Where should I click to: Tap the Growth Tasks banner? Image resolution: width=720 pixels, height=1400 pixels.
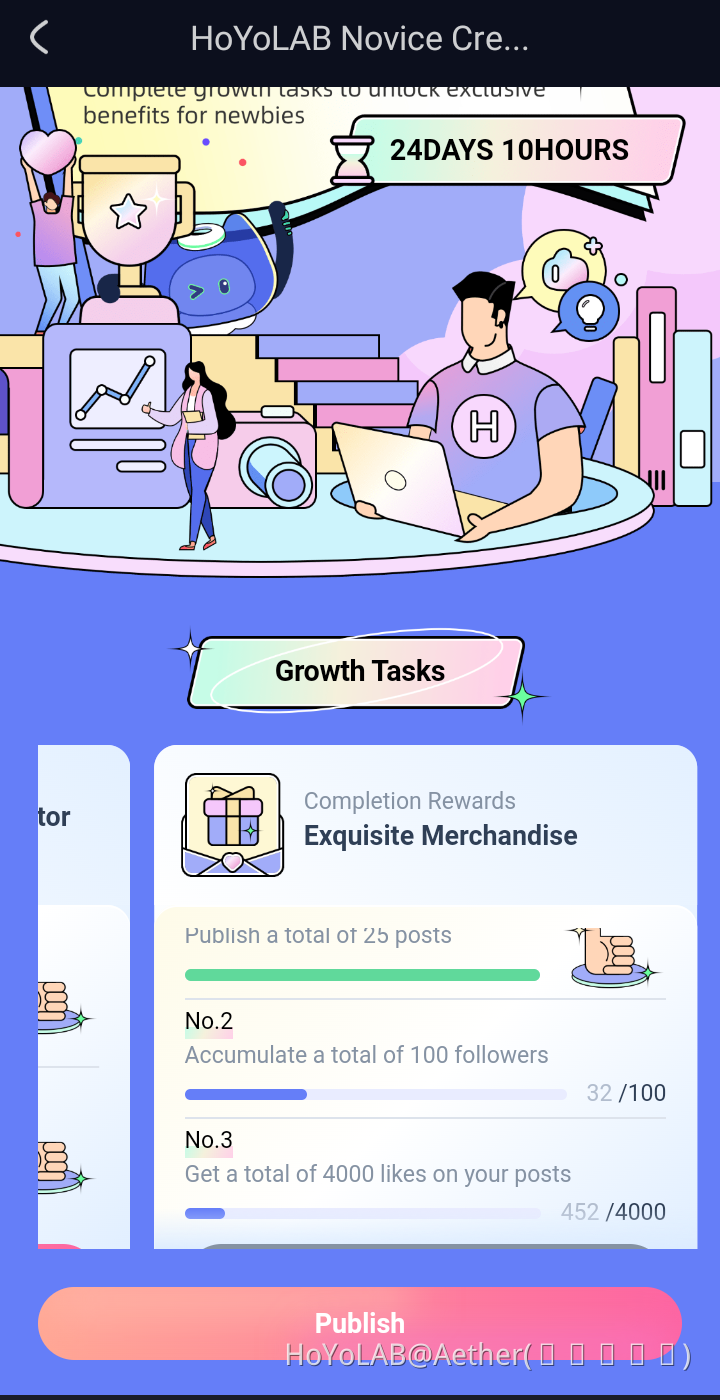[358, 670]
